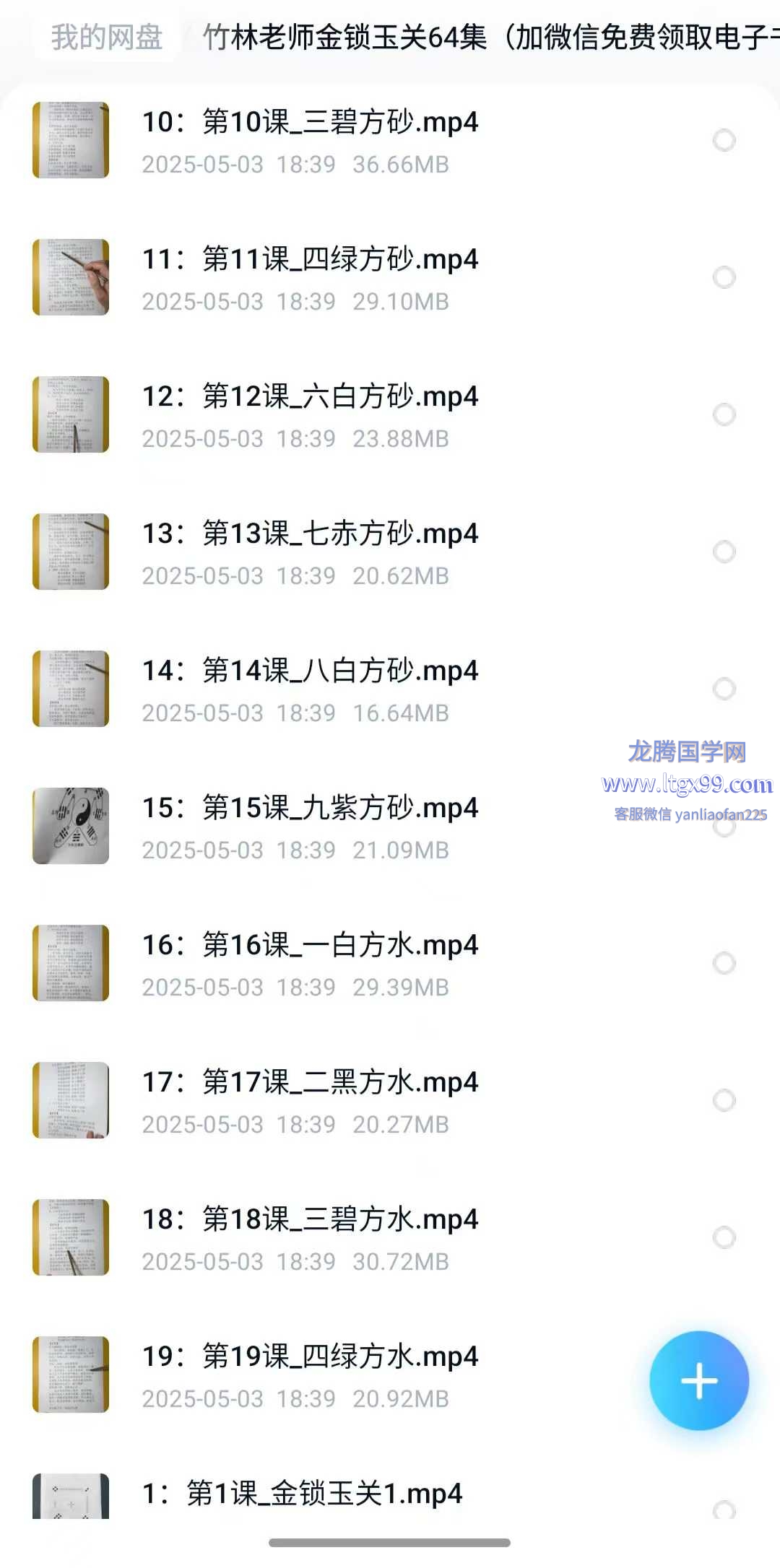
Task: Select checkbox for 第16课_一白方水.mp4
Action: pyautogui.click(x=724, y=963)
